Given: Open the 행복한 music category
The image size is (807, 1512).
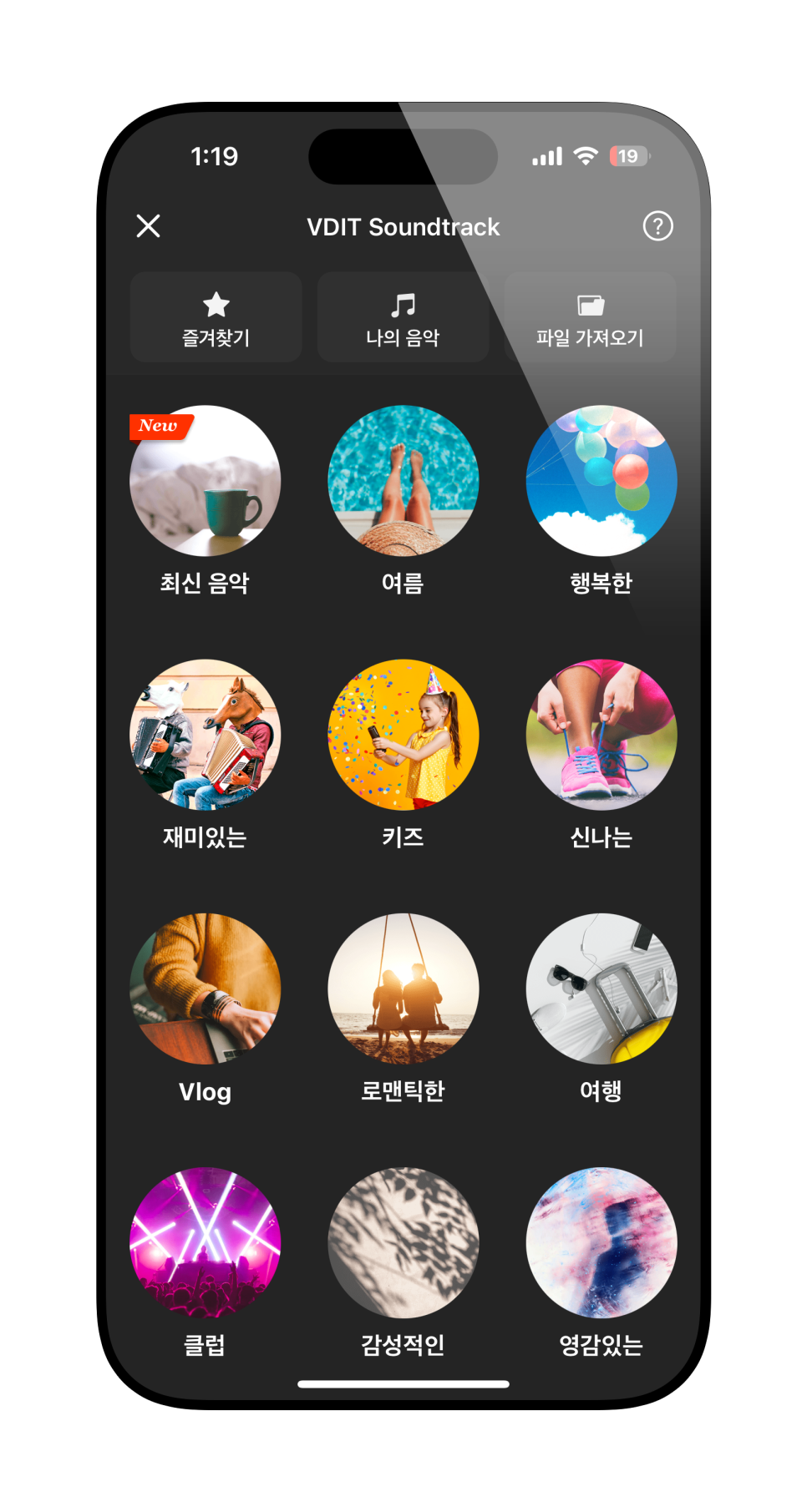Looking at the screenshot, I should (601, 481).
